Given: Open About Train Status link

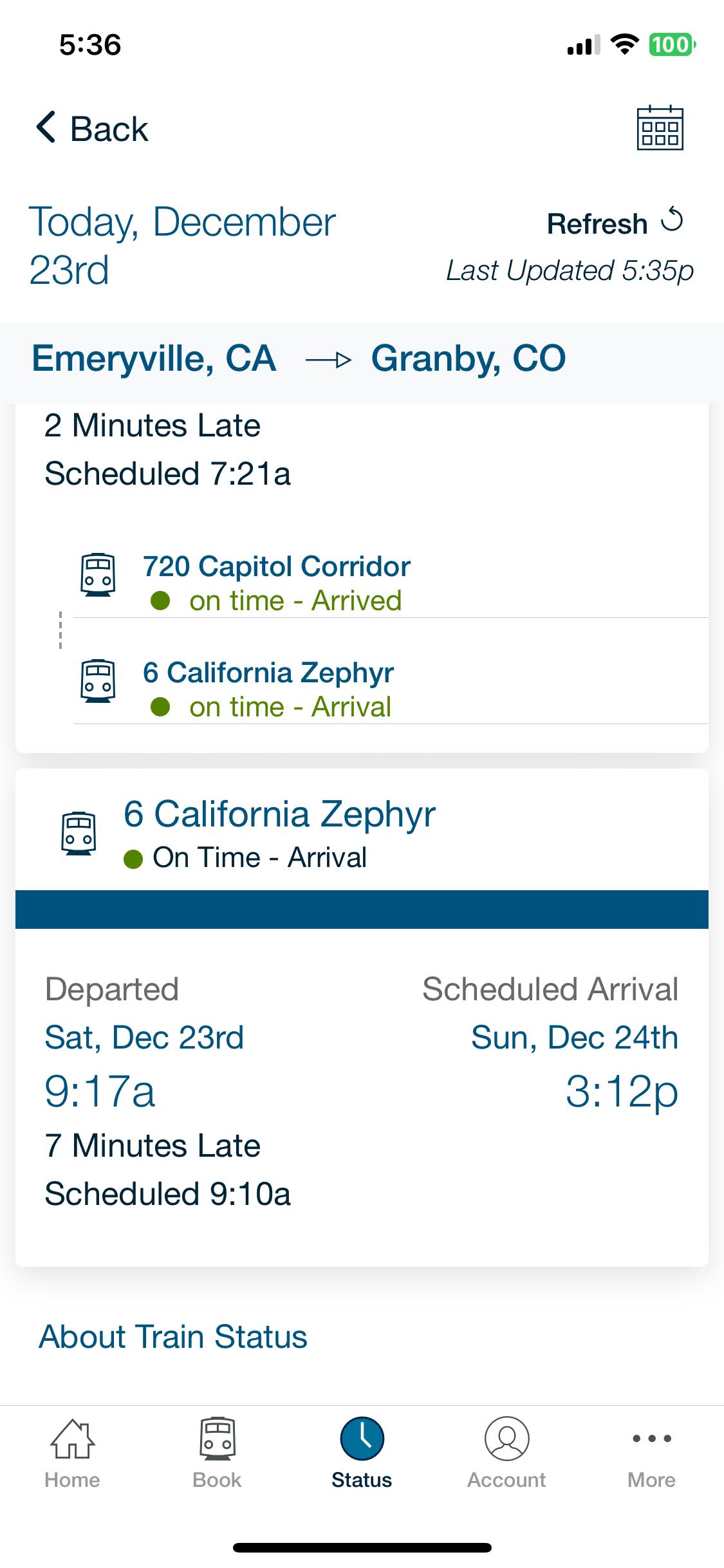Looking at the screenshot, I should click(173, 1336).
